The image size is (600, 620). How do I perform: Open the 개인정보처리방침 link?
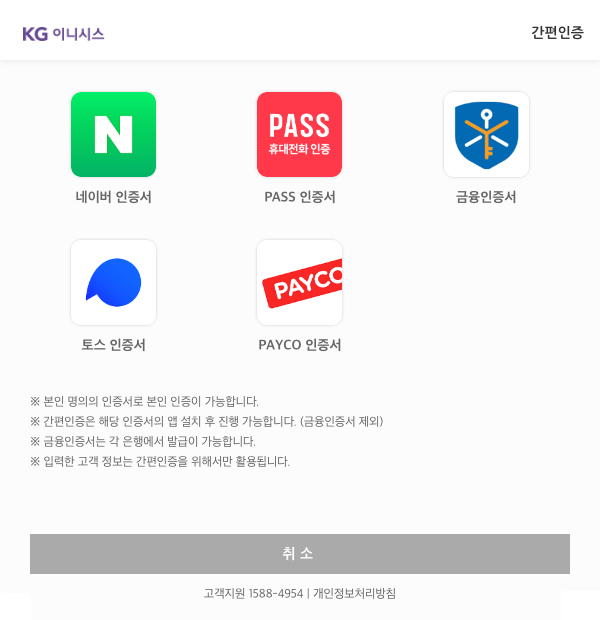click(x=354, y=593)
